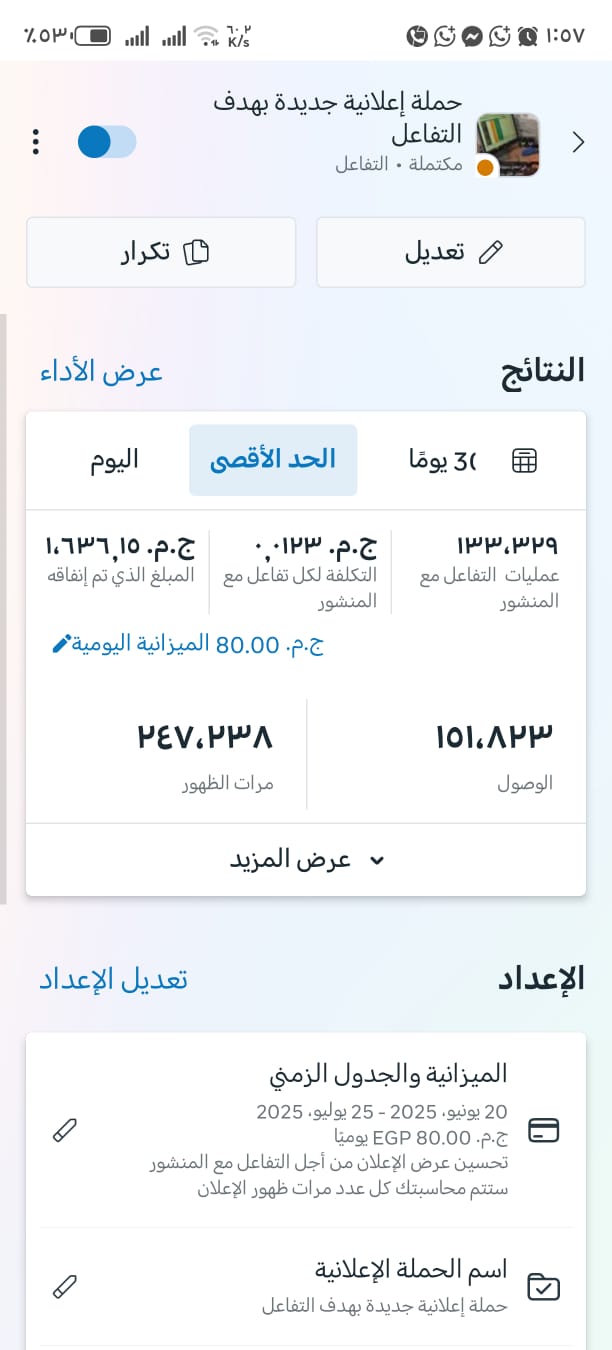The image size is (612, 1350).
Task: Edit الميزانية والجدول الزمني row
Action: [x=64, y=1130]
